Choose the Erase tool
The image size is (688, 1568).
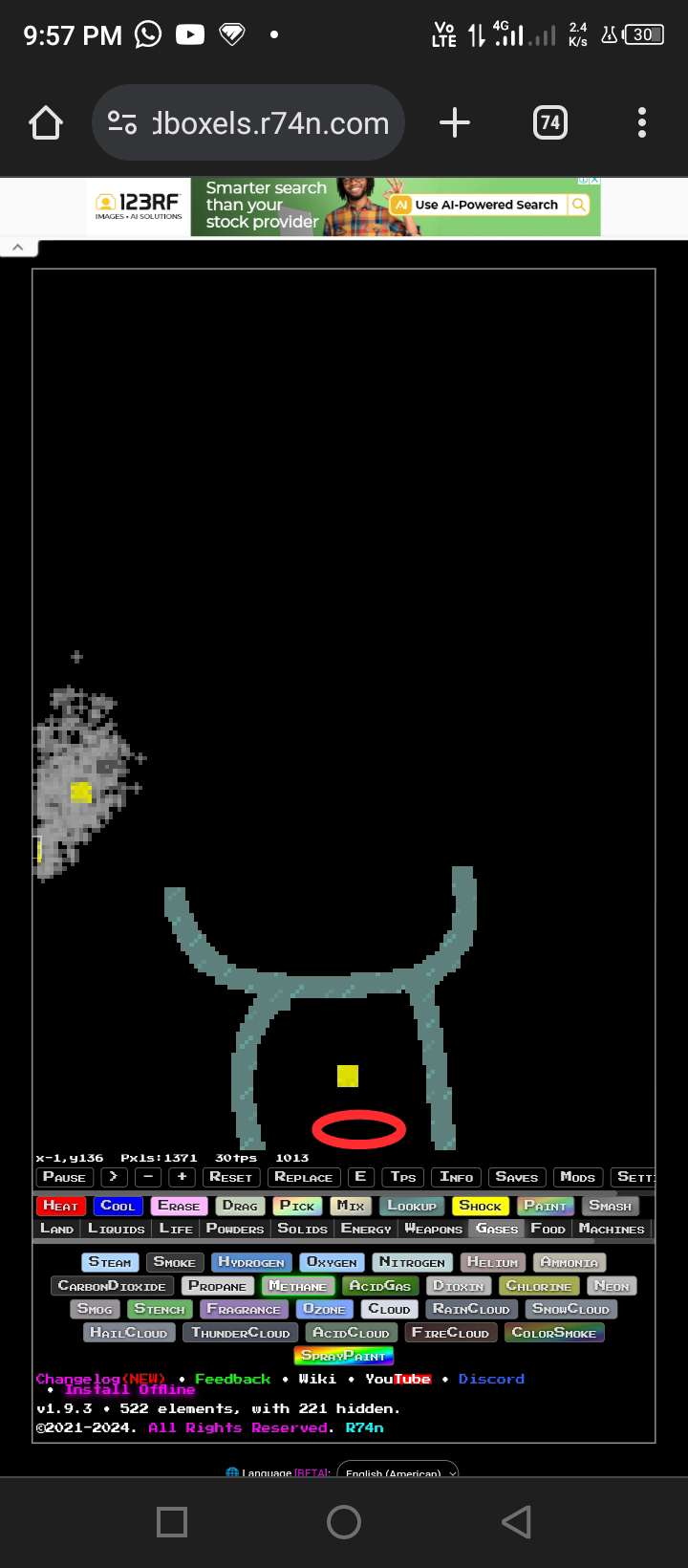[x=179, y=1206]
